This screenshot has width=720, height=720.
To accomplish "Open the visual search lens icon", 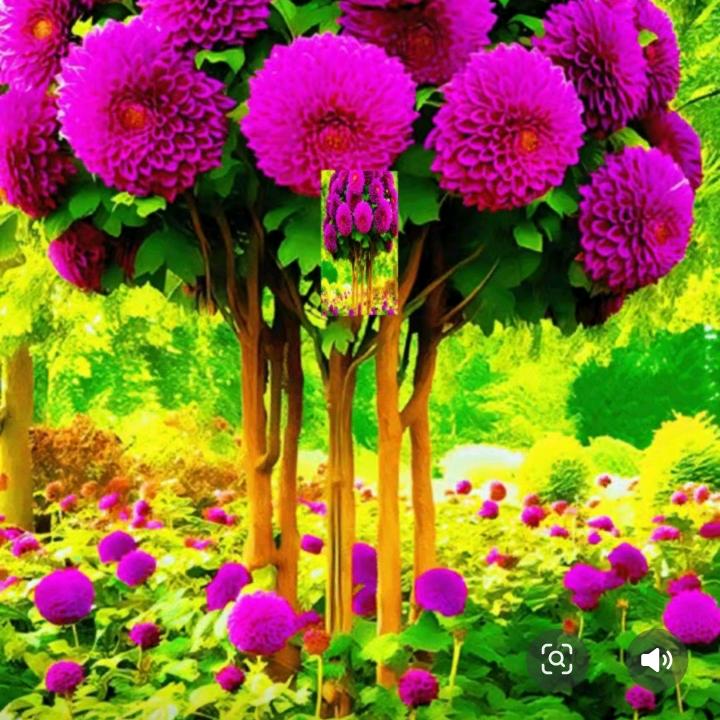I will click(557, 659).
